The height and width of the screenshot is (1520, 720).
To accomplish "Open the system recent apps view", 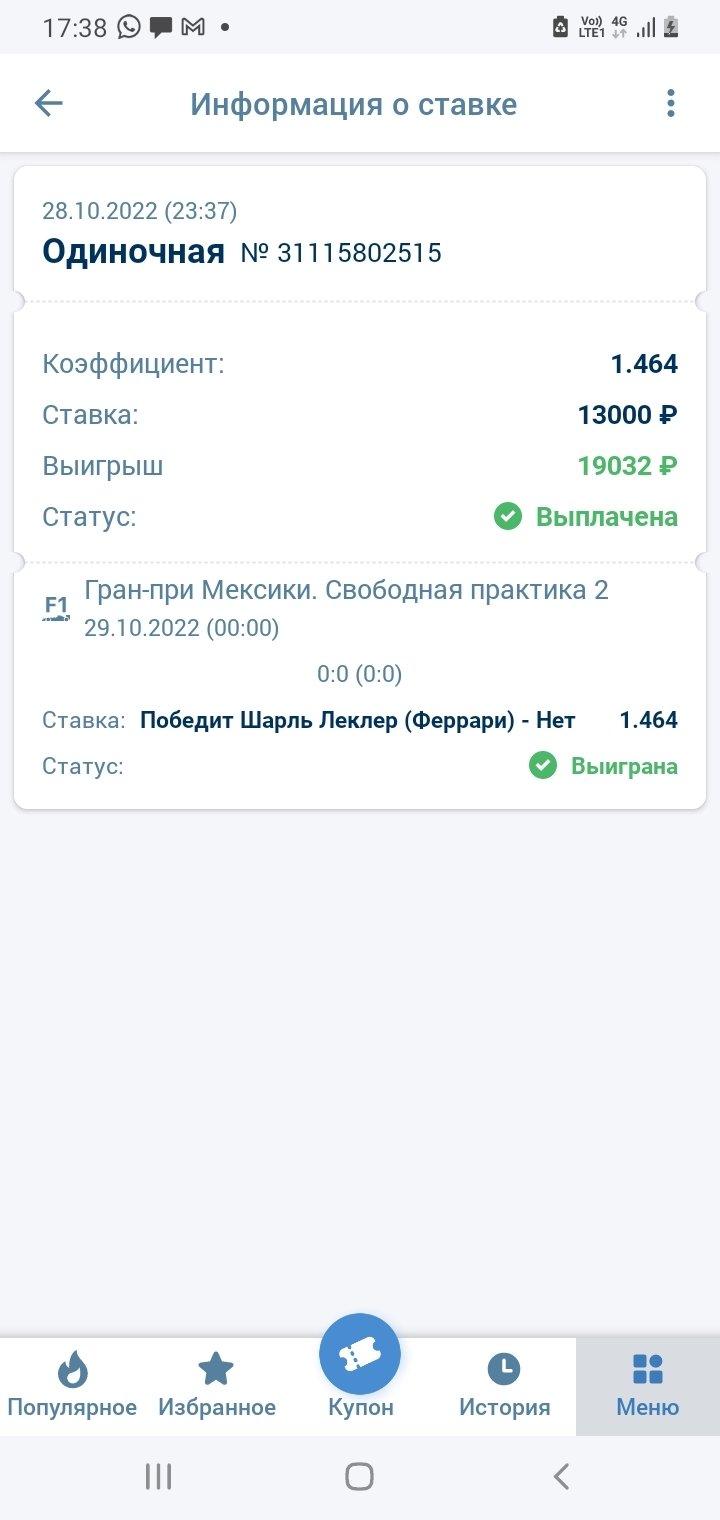I will coord(158,1476).
